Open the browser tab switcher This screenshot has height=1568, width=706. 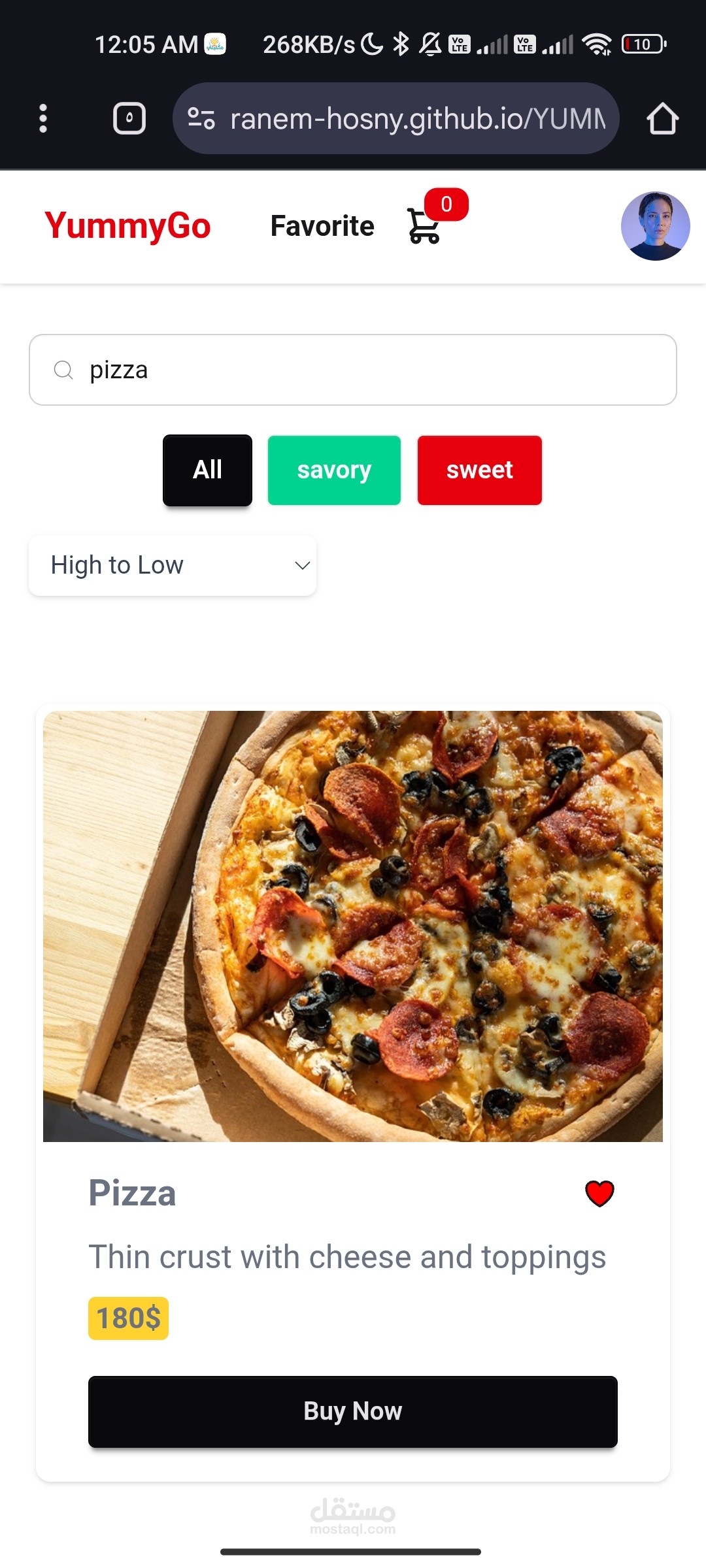(129, 118)
